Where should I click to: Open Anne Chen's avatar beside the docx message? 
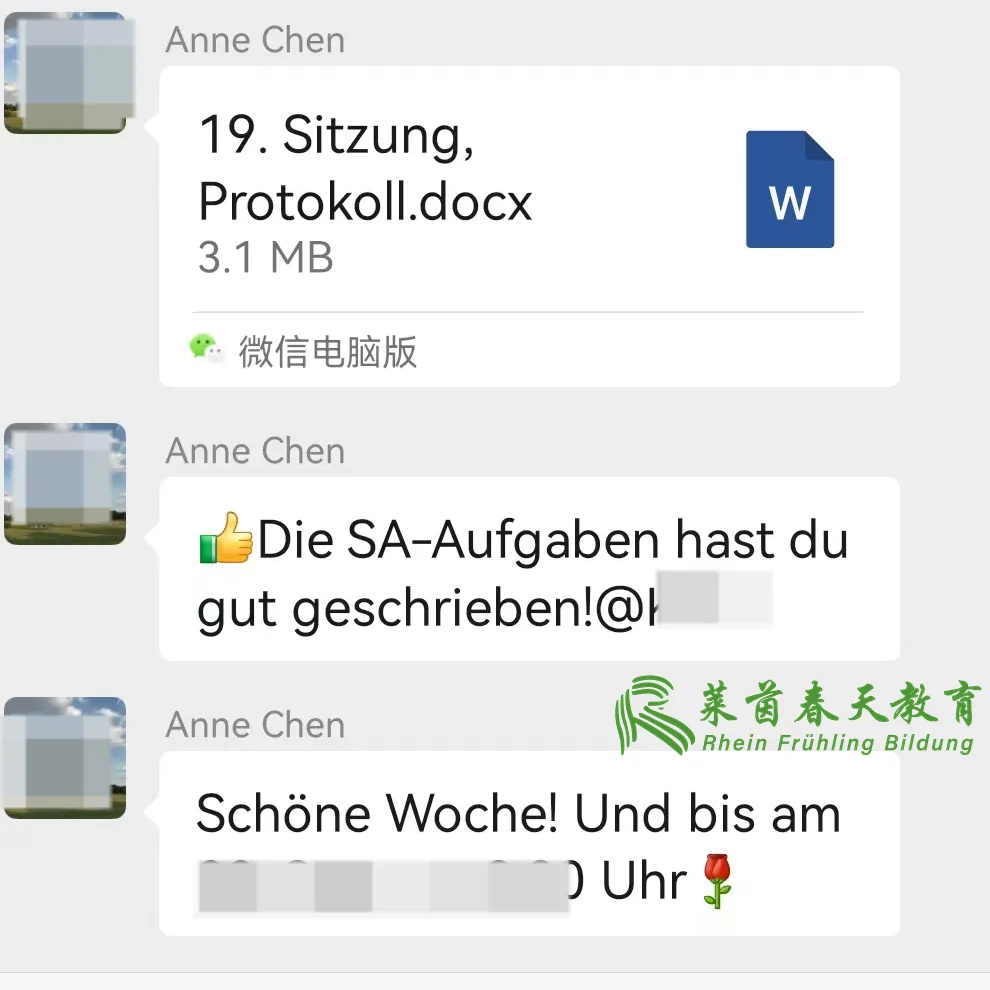(64, 74)
